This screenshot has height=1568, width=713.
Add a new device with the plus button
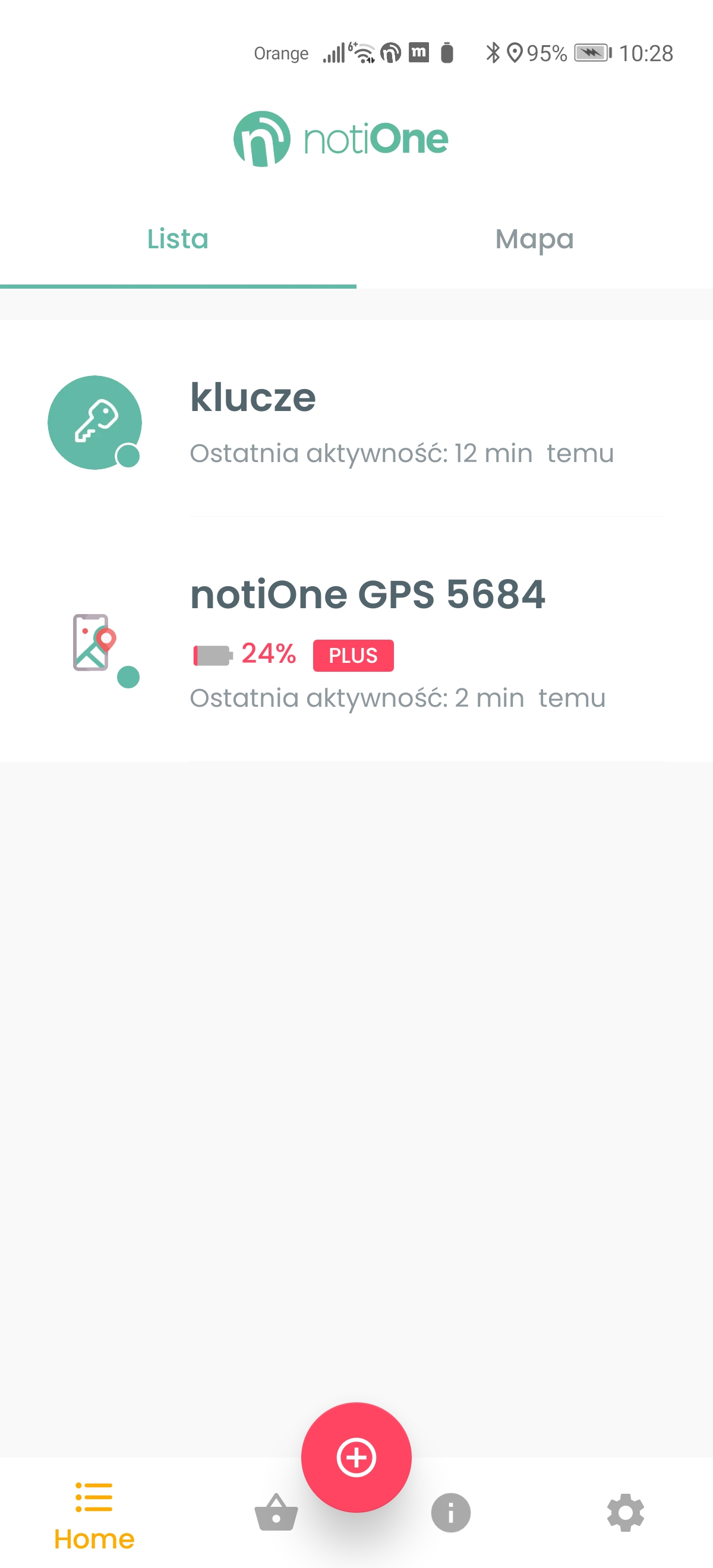356,1457
